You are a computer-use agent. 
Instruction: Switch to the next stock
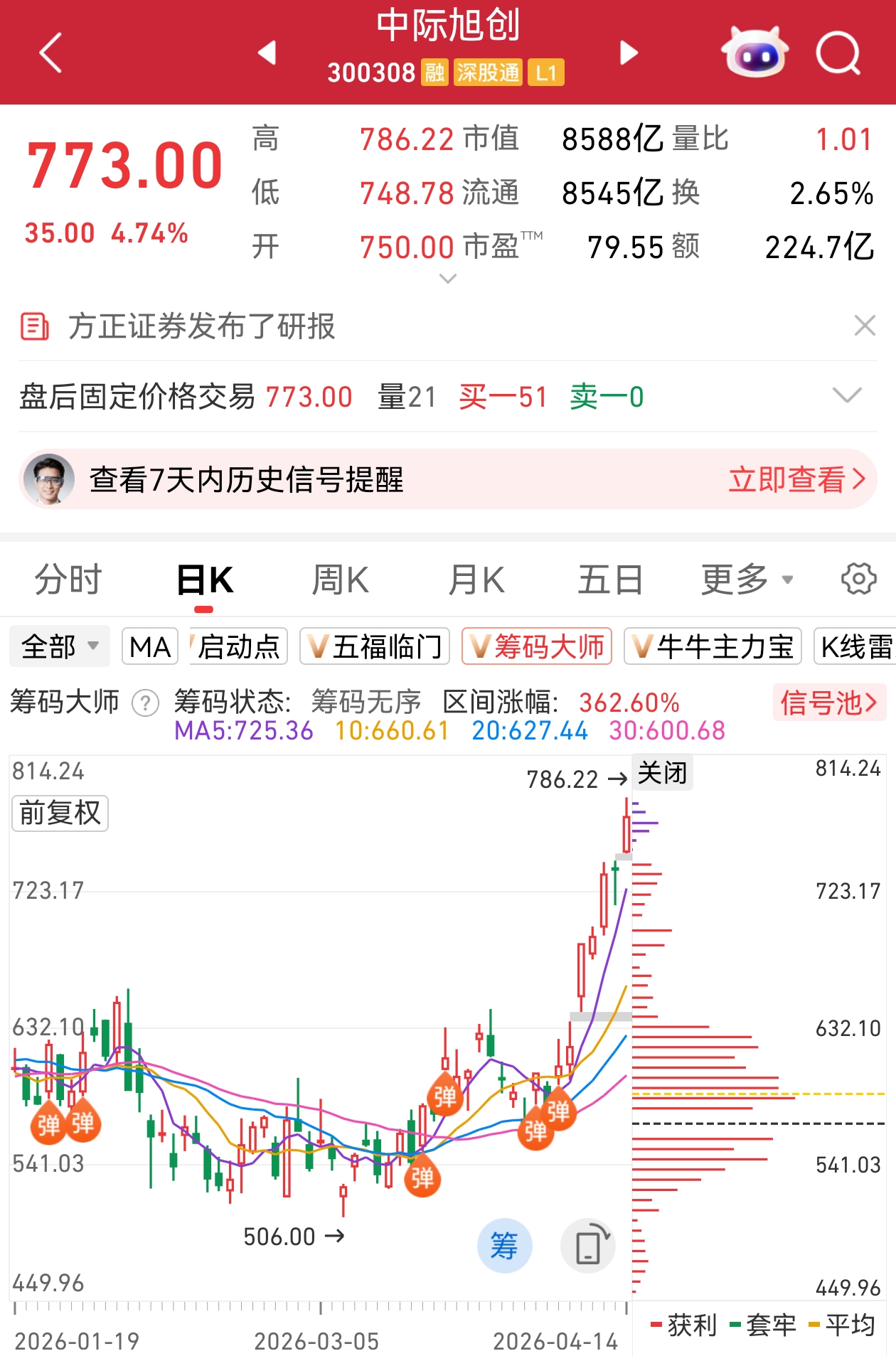[629, 53]
